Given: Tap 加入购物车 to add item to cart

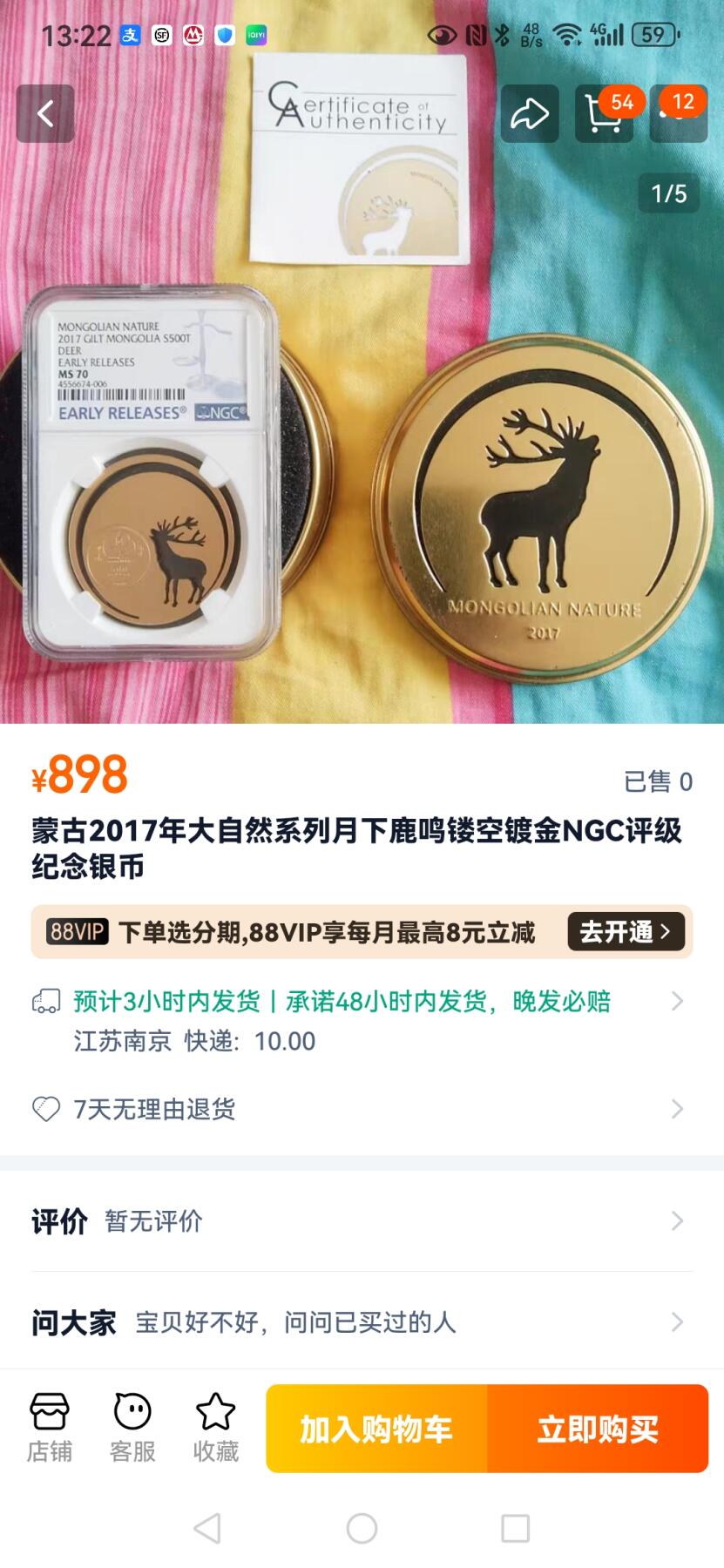Looking at the screenshot, I should pyautogui.click(x=376, y=1427).
